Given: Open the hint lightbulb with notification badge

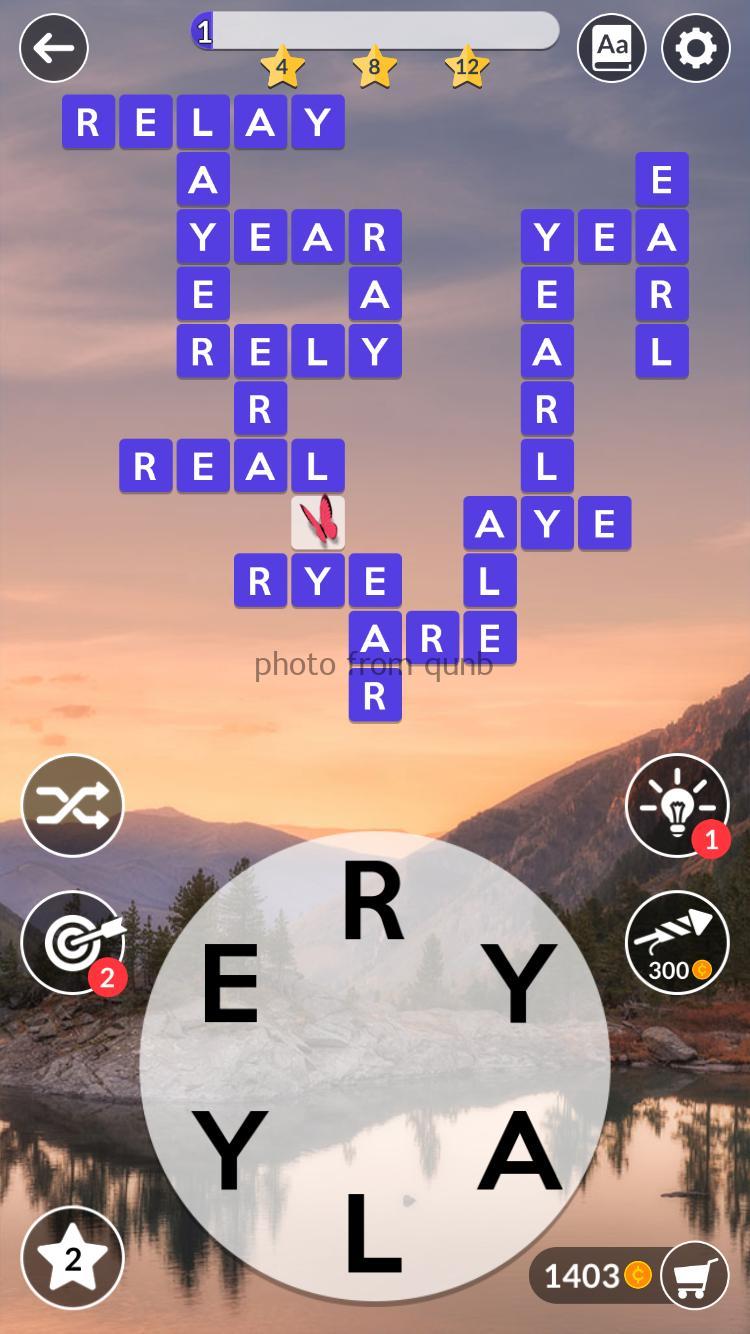Looking at the screenshot, I should click(678, 805).
